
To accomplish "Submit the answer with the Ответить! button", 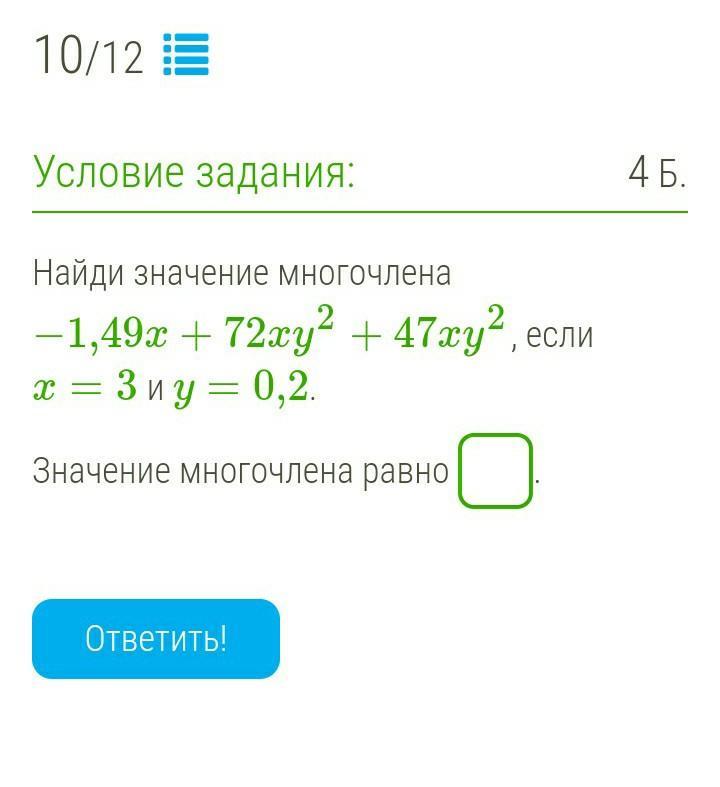I will [156, 638].
